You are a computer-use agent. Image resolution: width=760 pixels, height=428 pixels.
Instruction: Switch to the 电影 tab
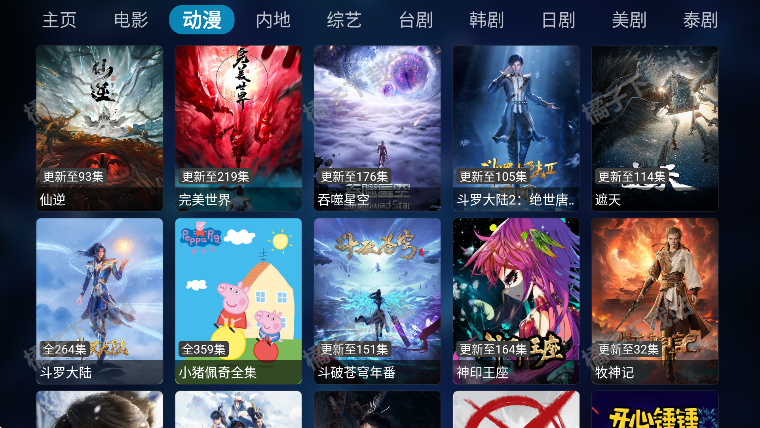[x=131, y=20]
